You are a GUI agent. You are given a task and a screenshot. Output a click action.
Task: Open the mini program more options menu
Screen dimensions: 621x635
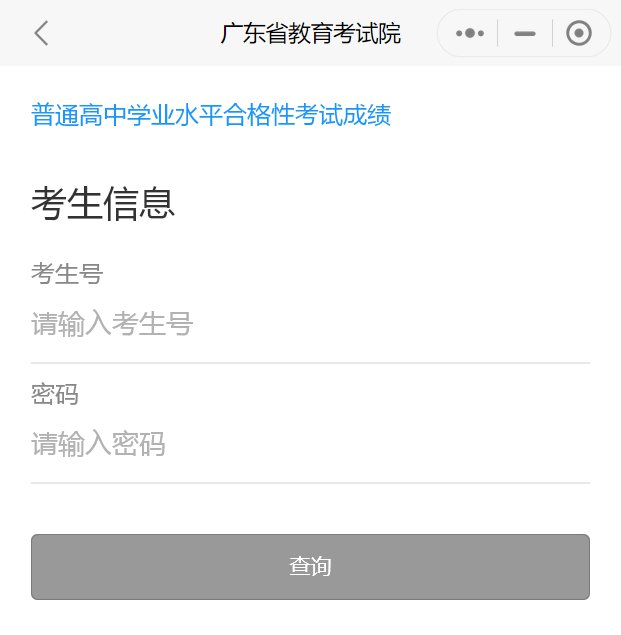point(470,34)
